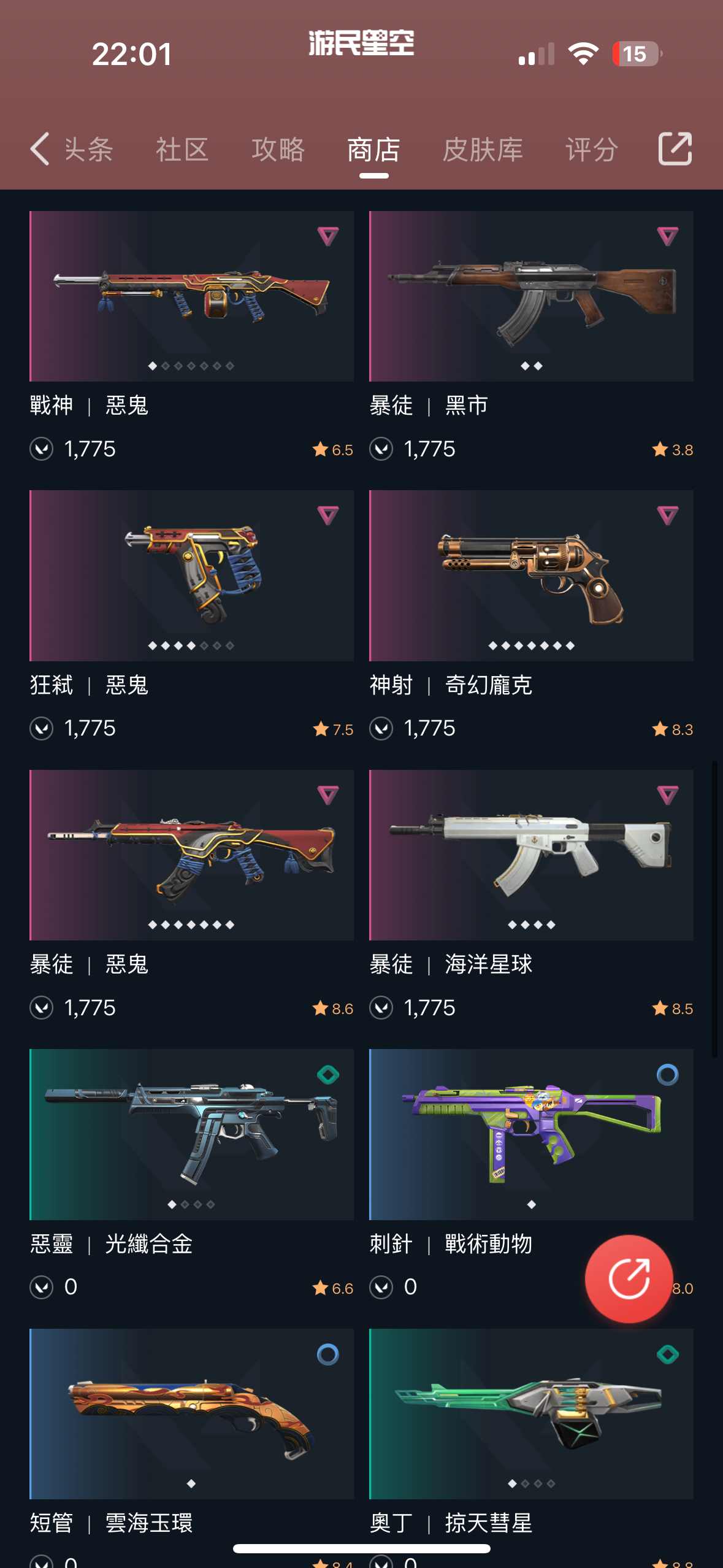Open the 暴徒 | 海洋星球 skin
723x1568 pixels.
(x=531, y=855)
